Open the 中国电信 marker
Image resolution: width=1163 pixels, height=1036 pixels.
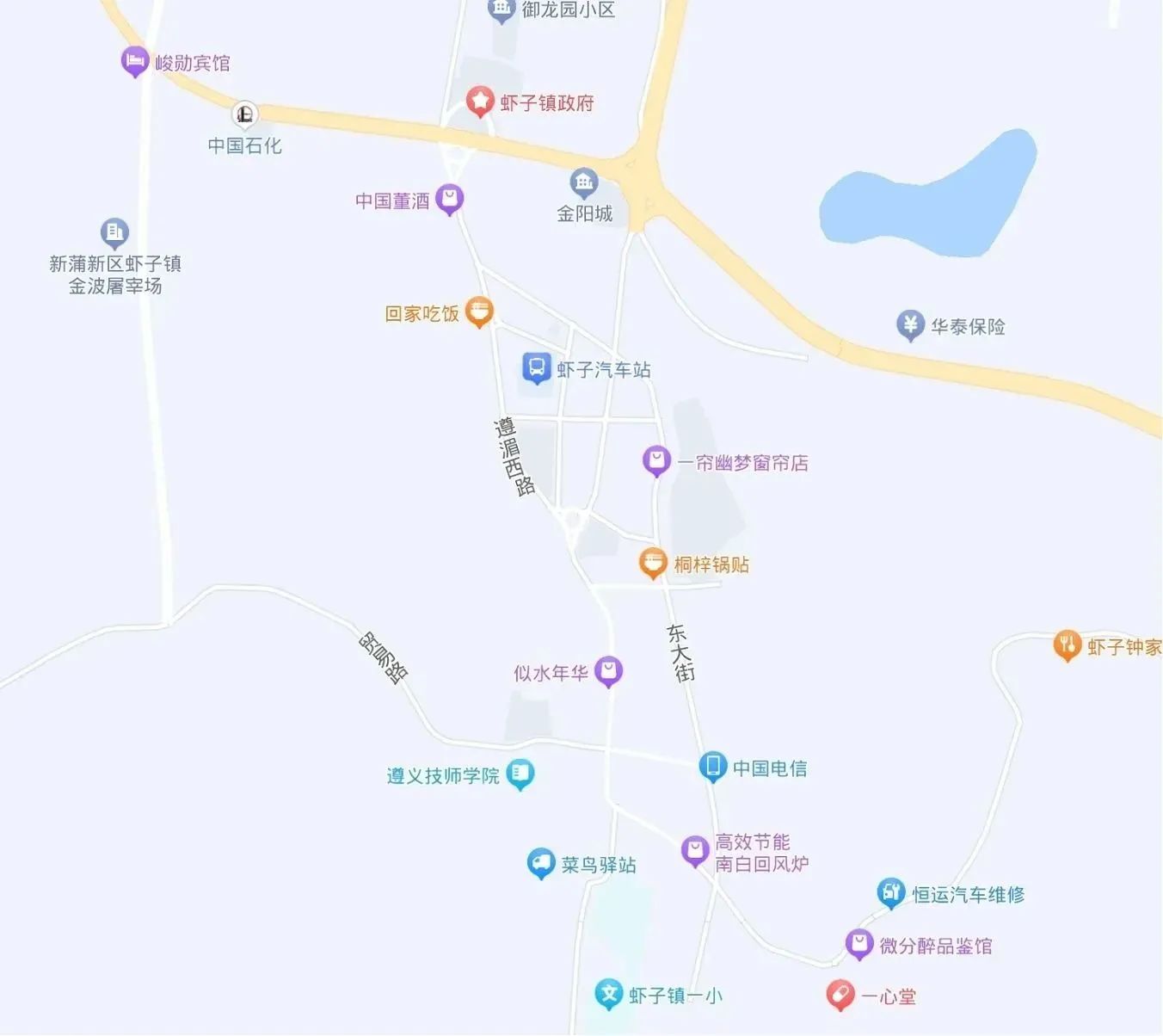[x=712, y=766]
